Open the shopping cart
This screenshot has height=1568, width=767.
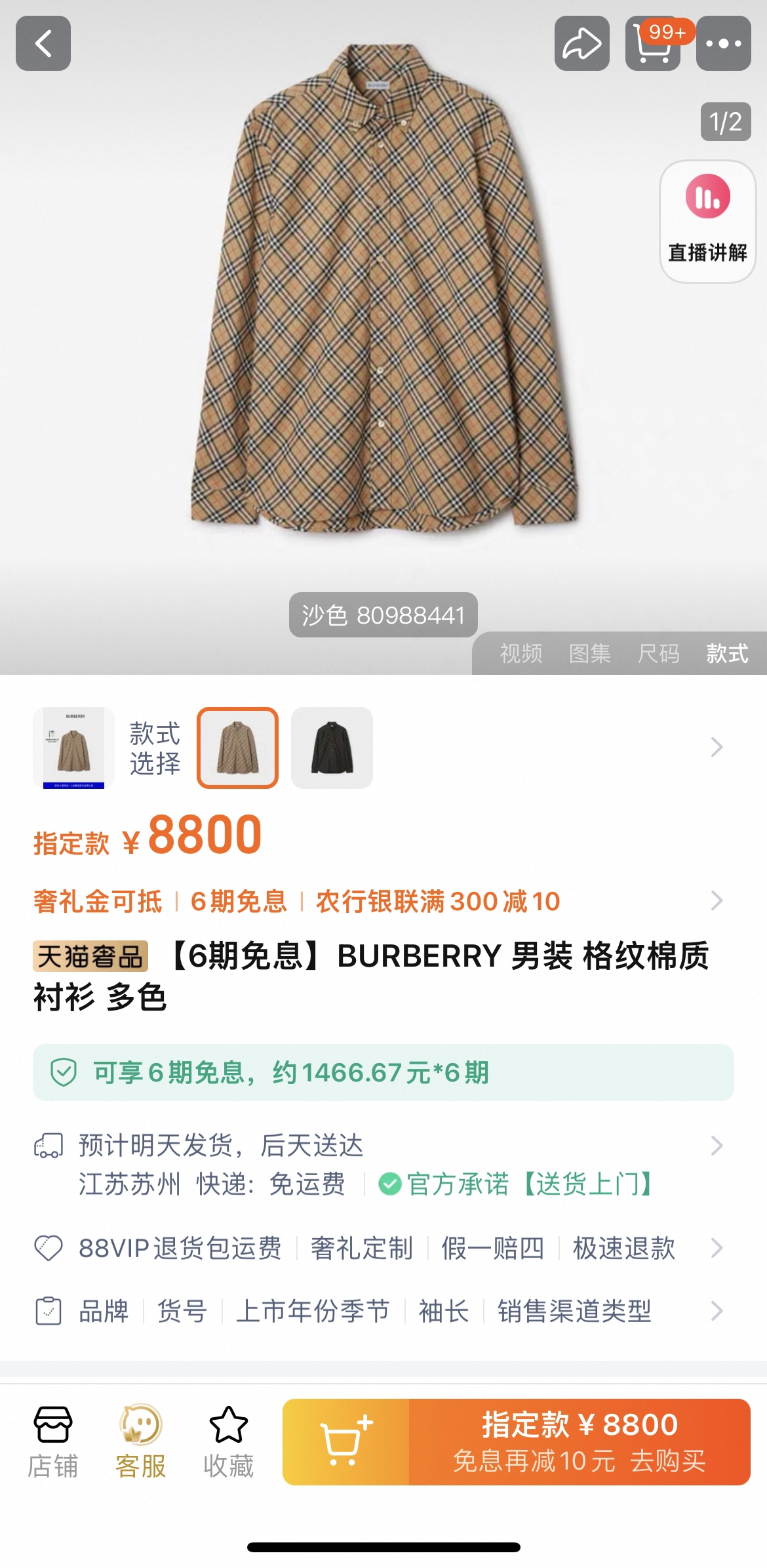653,43
